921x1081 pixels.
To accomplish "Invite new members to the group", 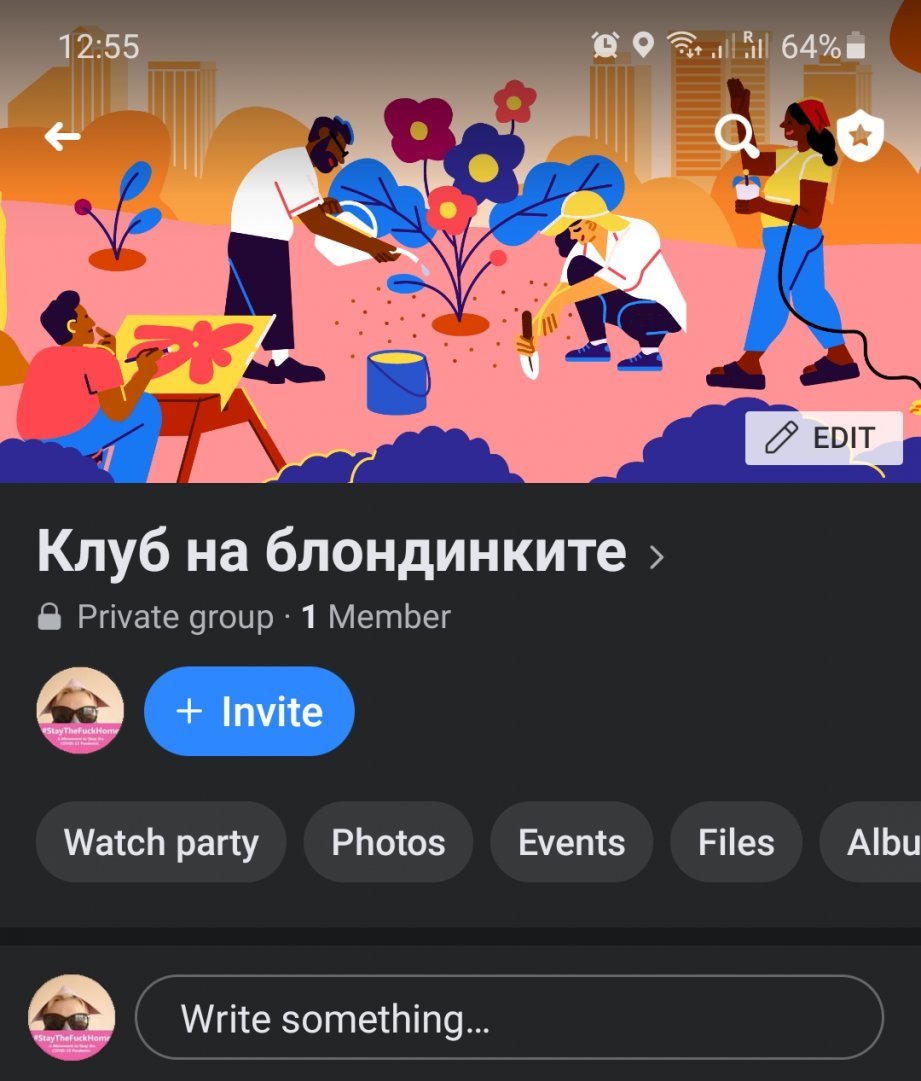I will (x=249, y=711).
